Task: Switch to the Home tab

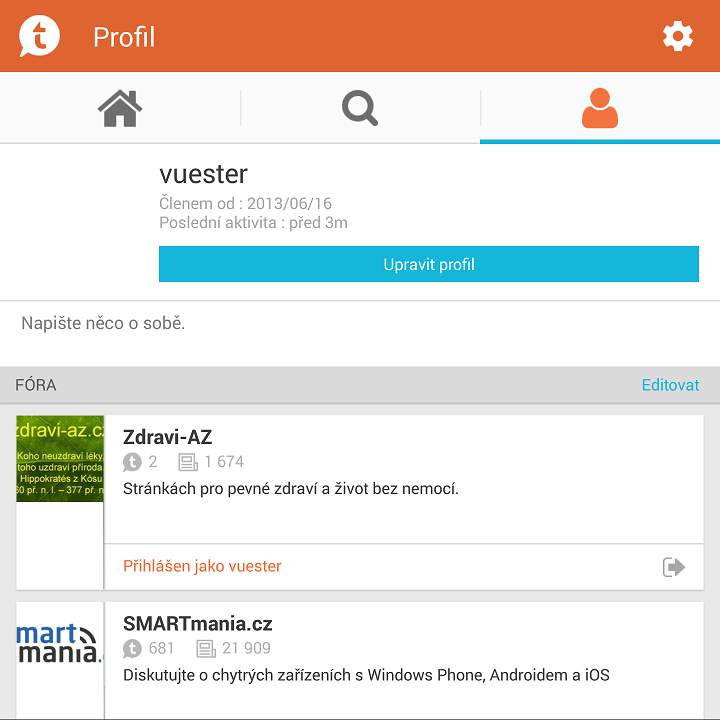Action: [120, 108]
